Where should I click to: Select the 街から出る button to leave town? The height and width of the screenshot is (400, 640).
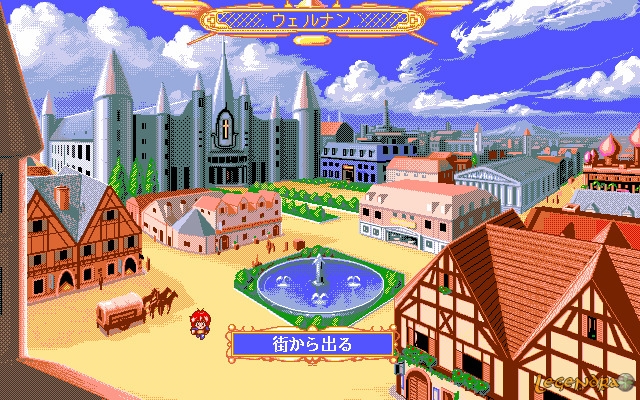click(x=311, y=345)
